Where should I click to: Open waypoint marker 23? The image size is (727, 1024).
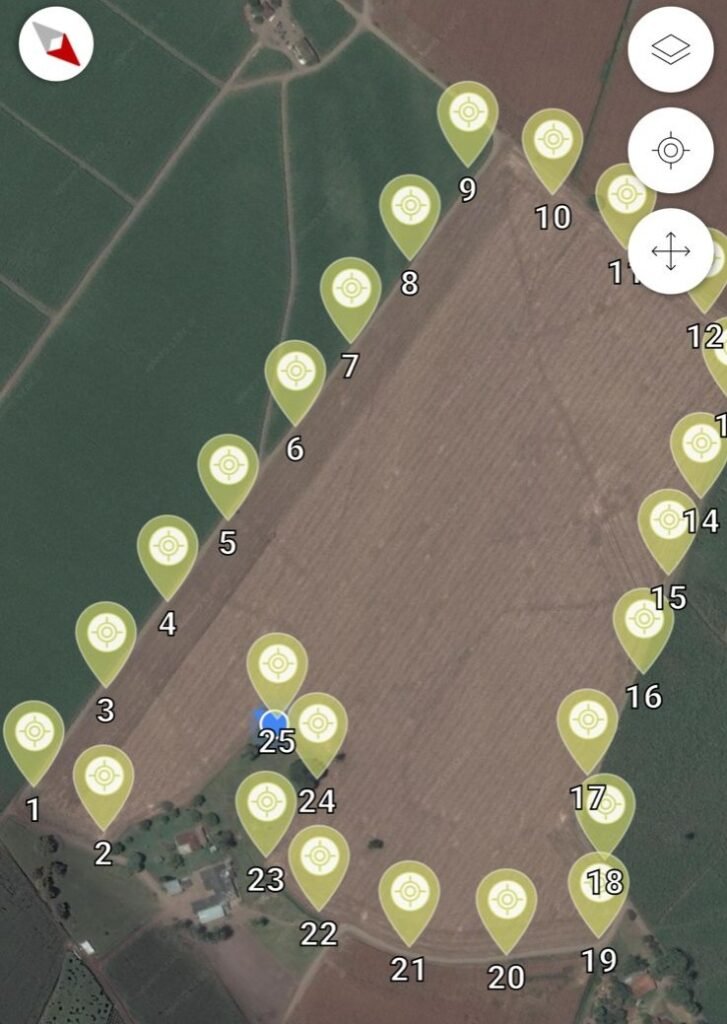tap(266, 803)
